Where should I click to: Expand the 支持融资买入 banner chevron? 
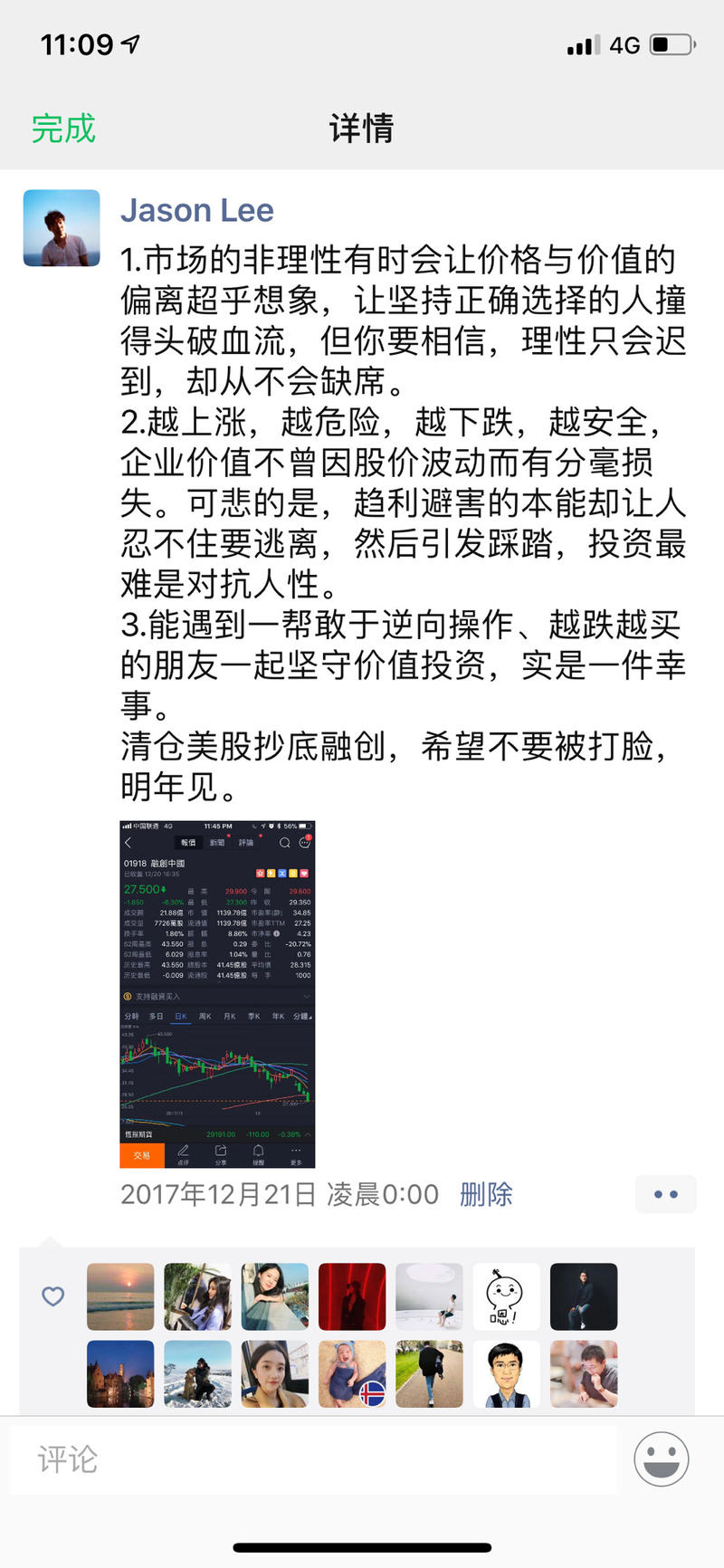click(x=305, y=999)
